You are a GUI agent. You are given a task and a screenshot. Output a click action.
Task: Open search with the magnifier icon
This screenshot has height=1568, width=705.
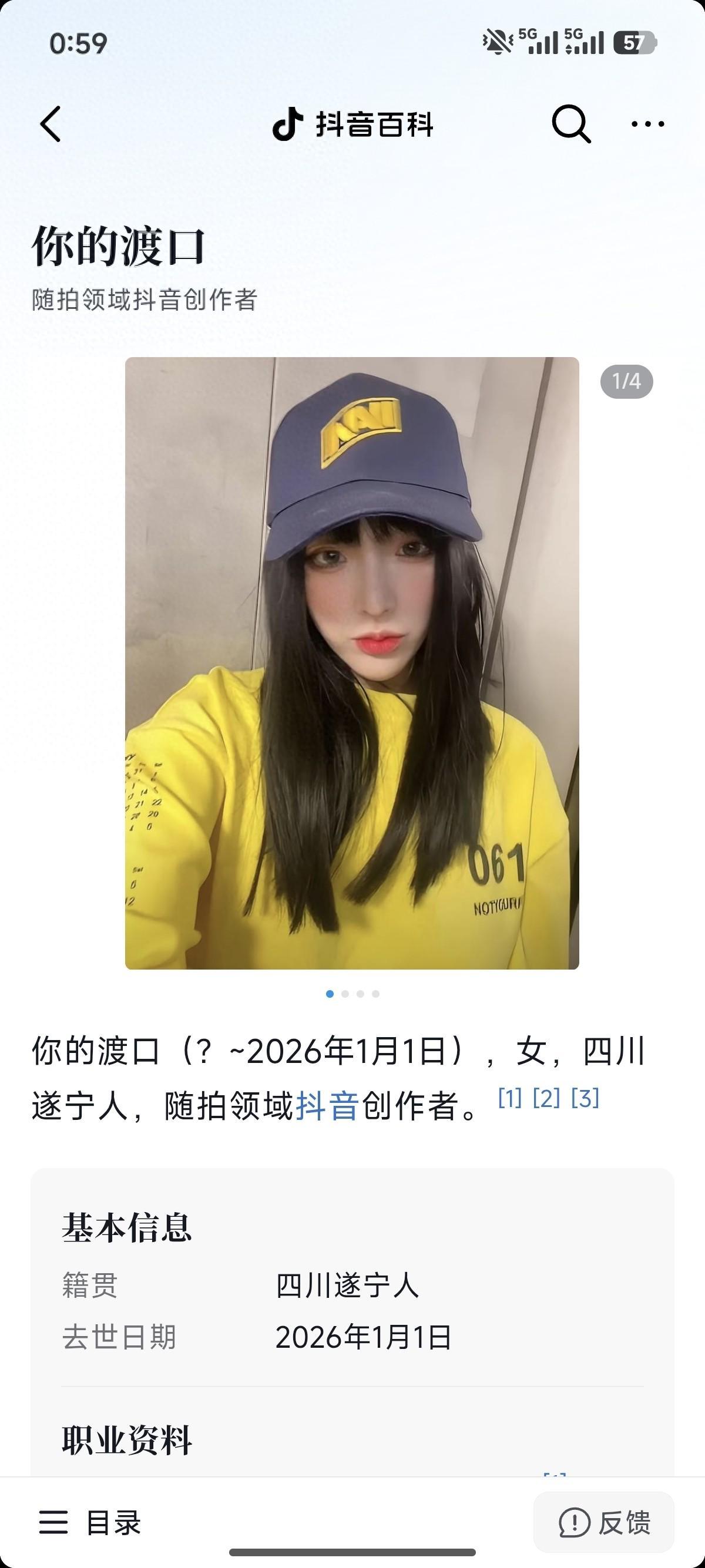(570, 124)
